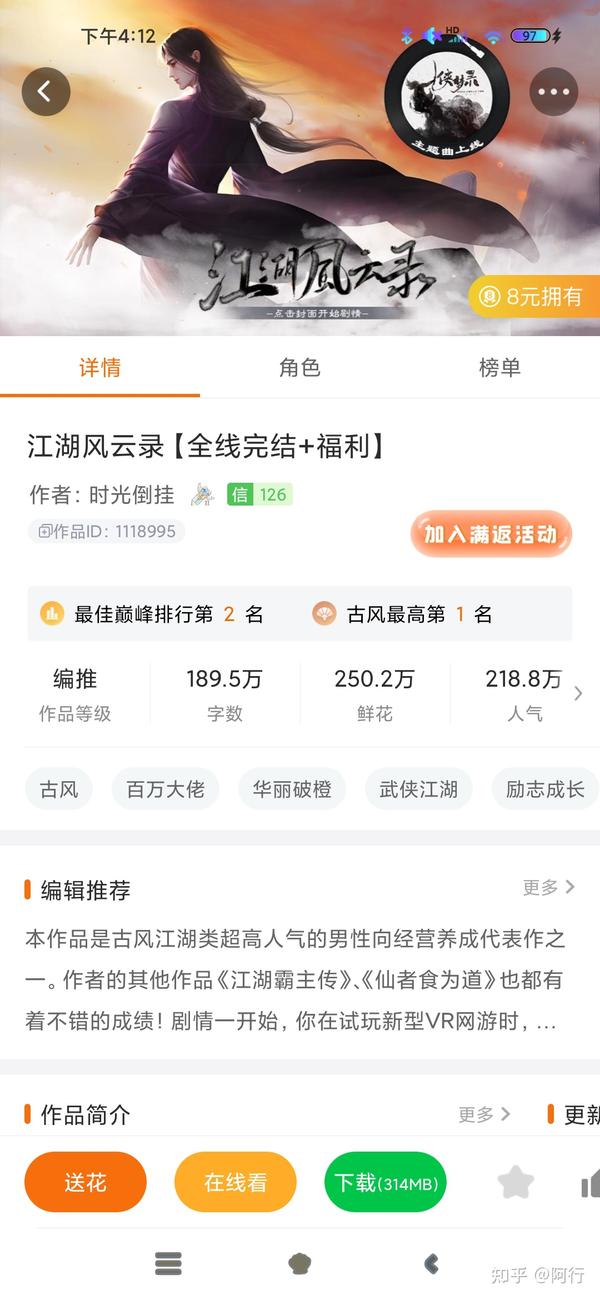Image resolution: width=600 pixels, height=1300 pixels.
Task: Switch to the 角色 tab
Action: [x=299, y=368]
